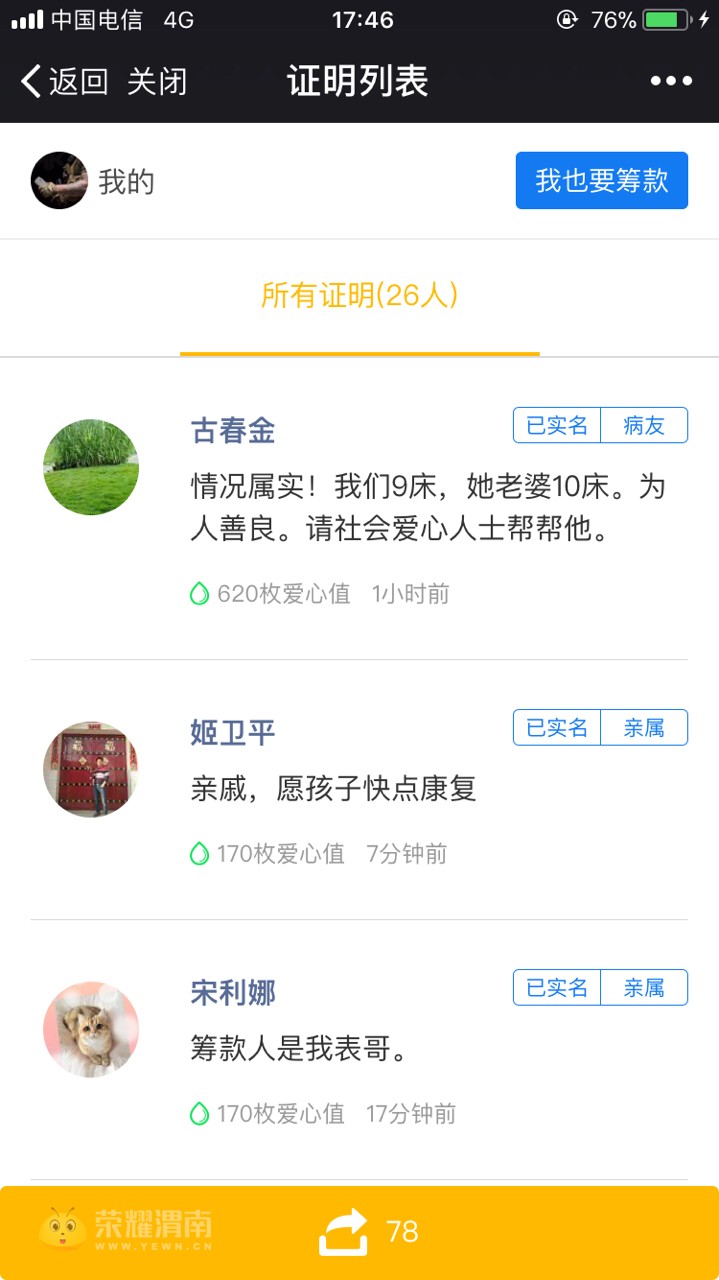
Task: Close the page with 关闭
Action: 157,81
